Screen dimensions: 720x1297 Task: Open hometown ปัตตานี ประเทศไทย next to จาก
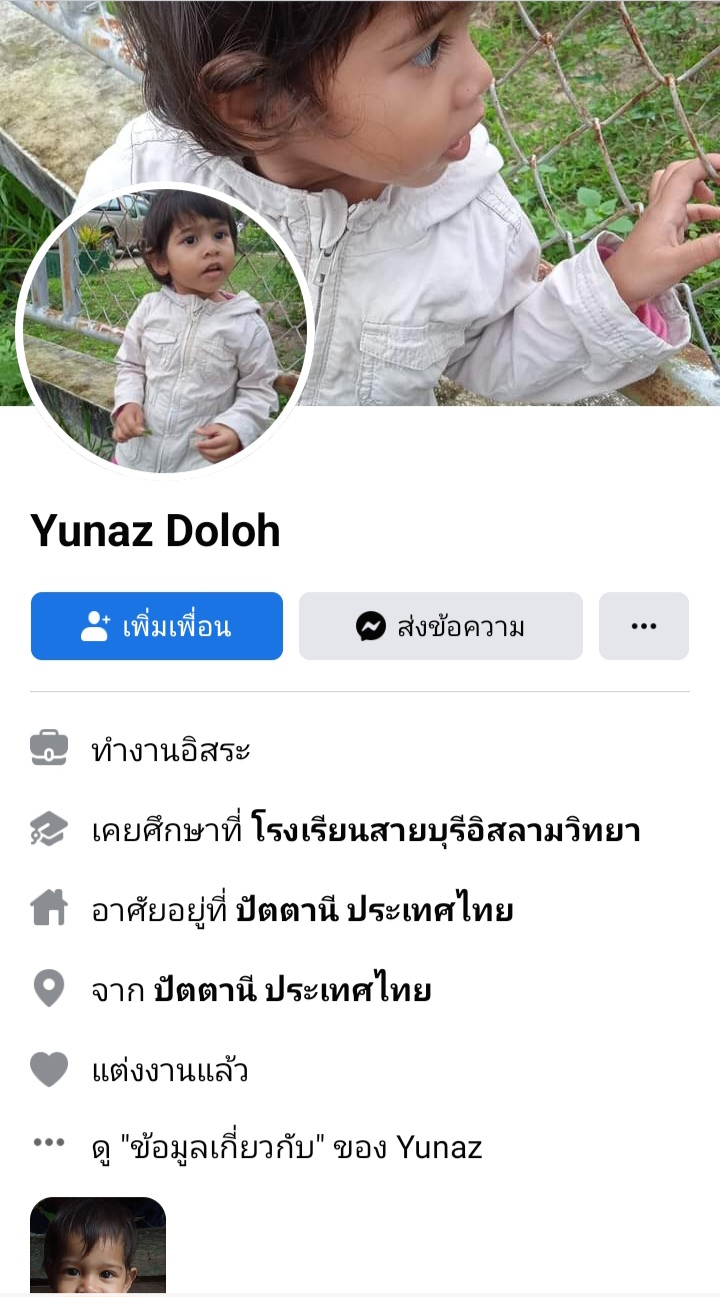coord(292,990)
